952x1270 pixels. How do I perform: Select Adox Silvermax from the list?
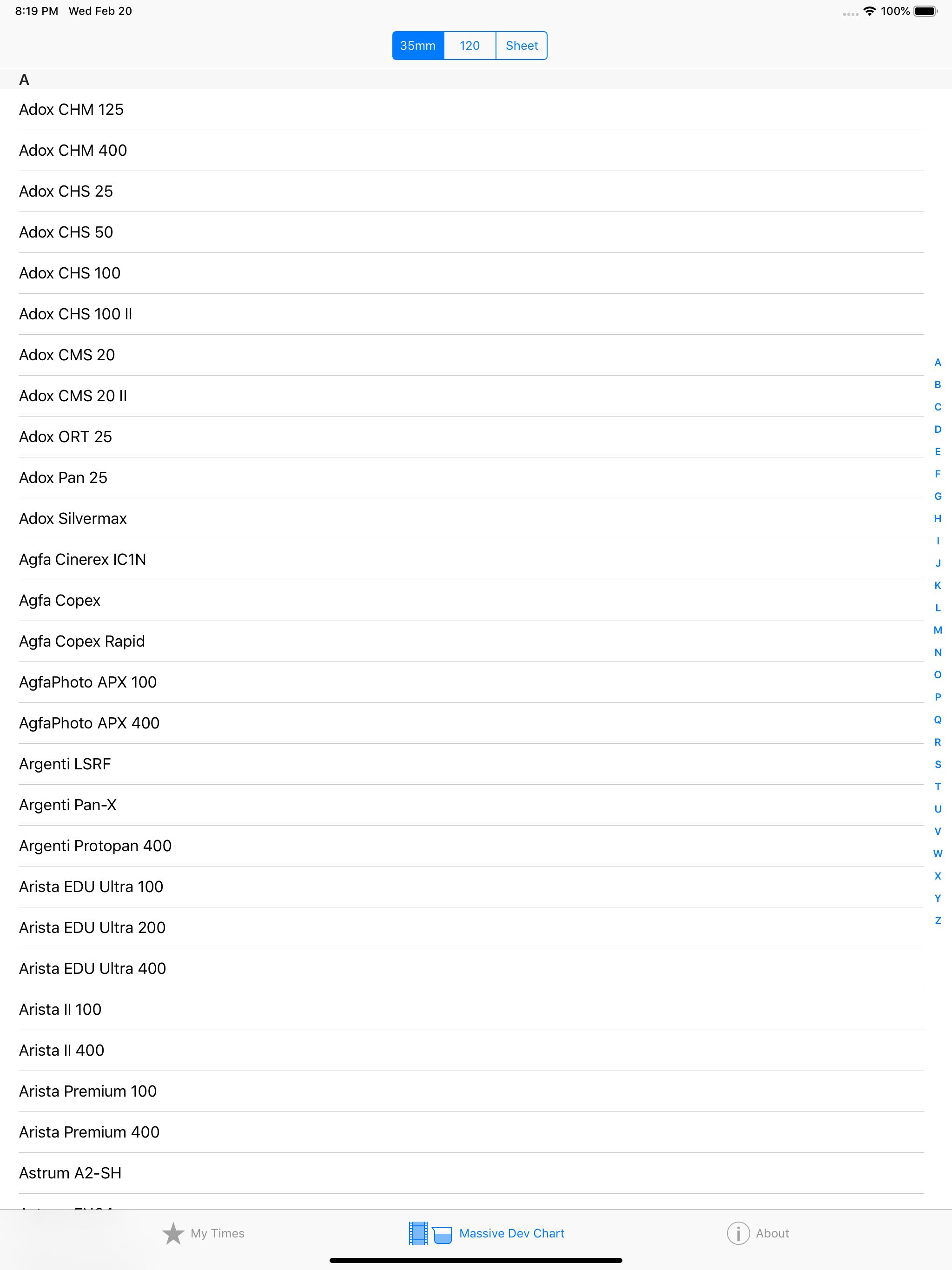coord(73,518)
